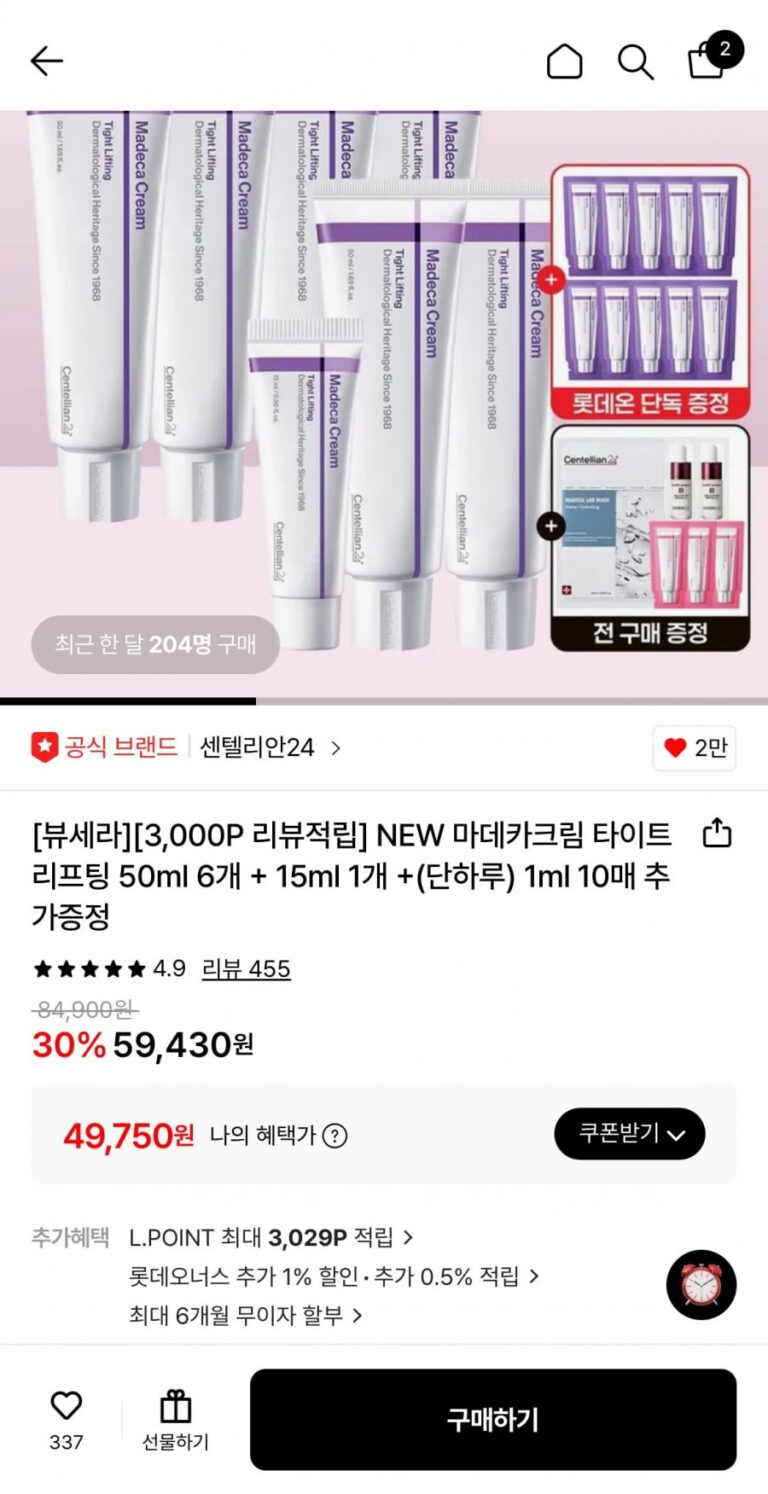Open 최대 6개월 무이자 할부 info

[245, 1314]
